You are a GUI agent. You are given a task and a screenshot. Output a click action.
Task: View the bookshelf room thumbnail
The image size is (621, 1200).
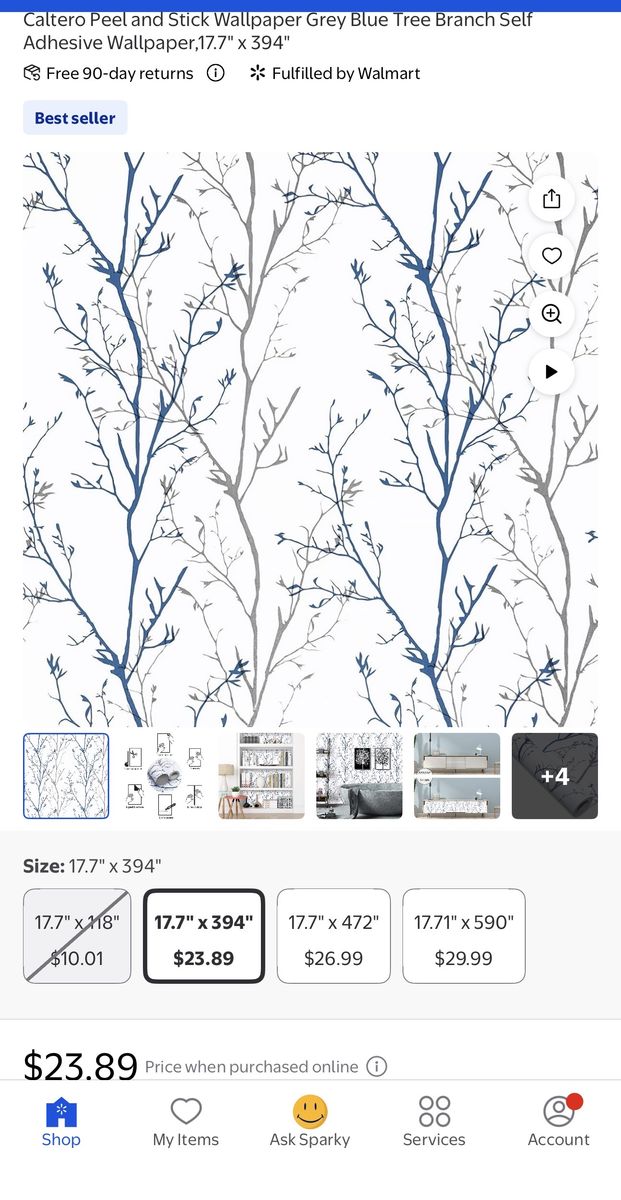[x=261, y=776]
